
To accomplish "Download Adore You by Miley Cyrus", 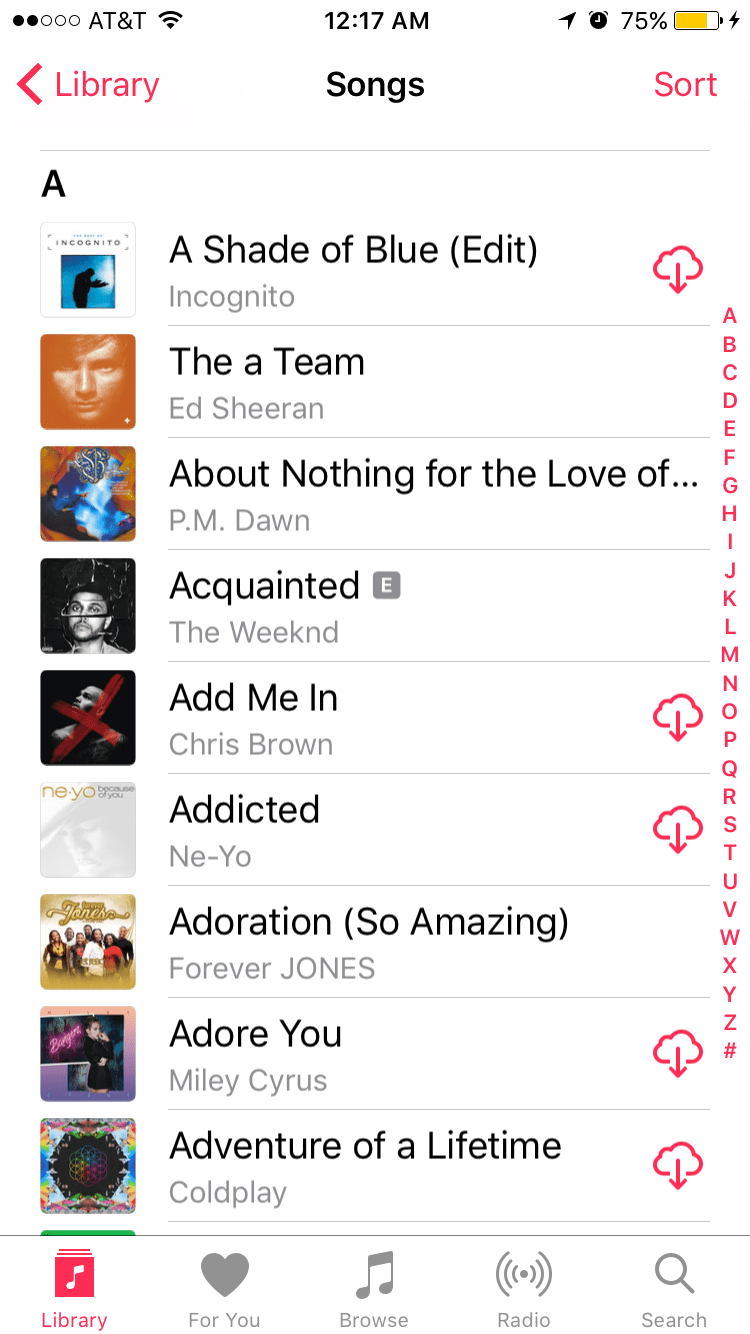I will pyautogui.click(x=677, y=1054).
